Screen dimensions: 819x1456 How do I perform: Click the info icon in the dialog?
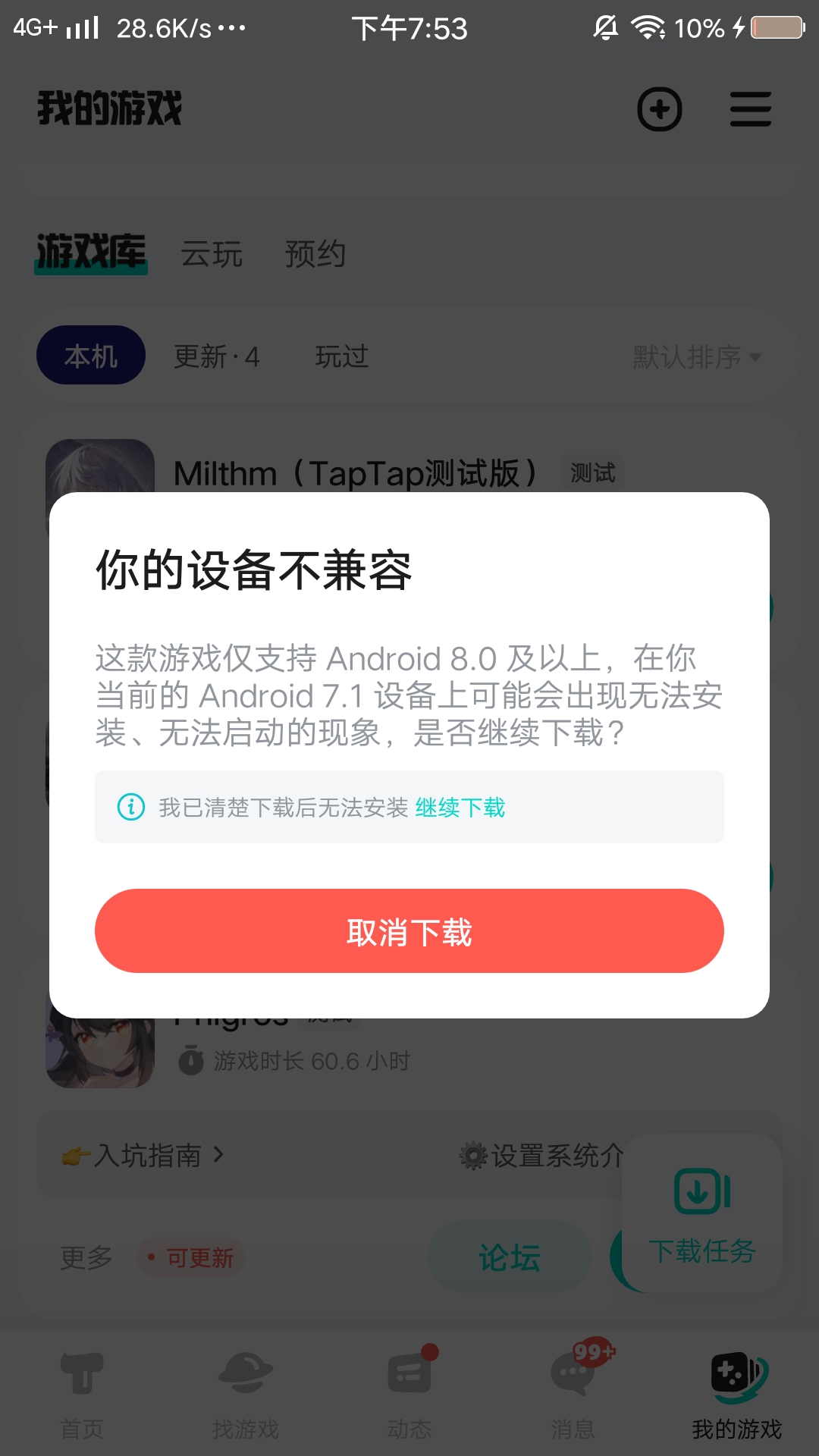click(130, 807)
